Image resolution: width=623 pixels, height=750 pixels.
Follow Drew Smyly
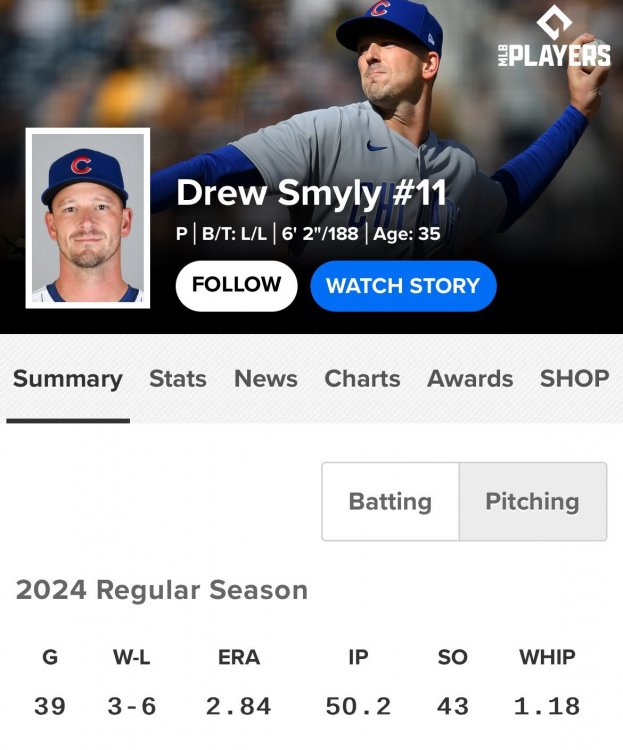point(236,286)
